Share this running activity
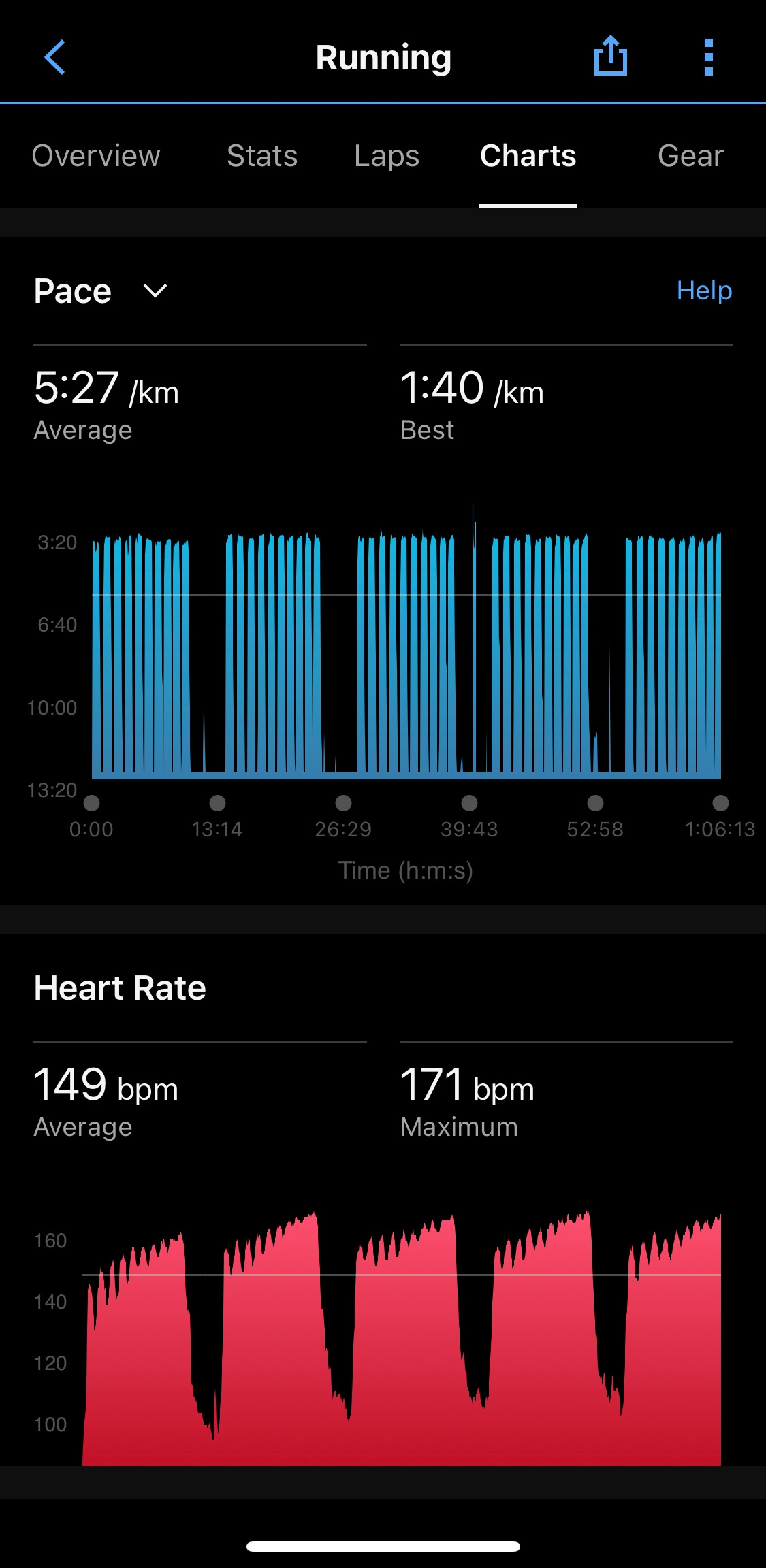 coord(610,56)
